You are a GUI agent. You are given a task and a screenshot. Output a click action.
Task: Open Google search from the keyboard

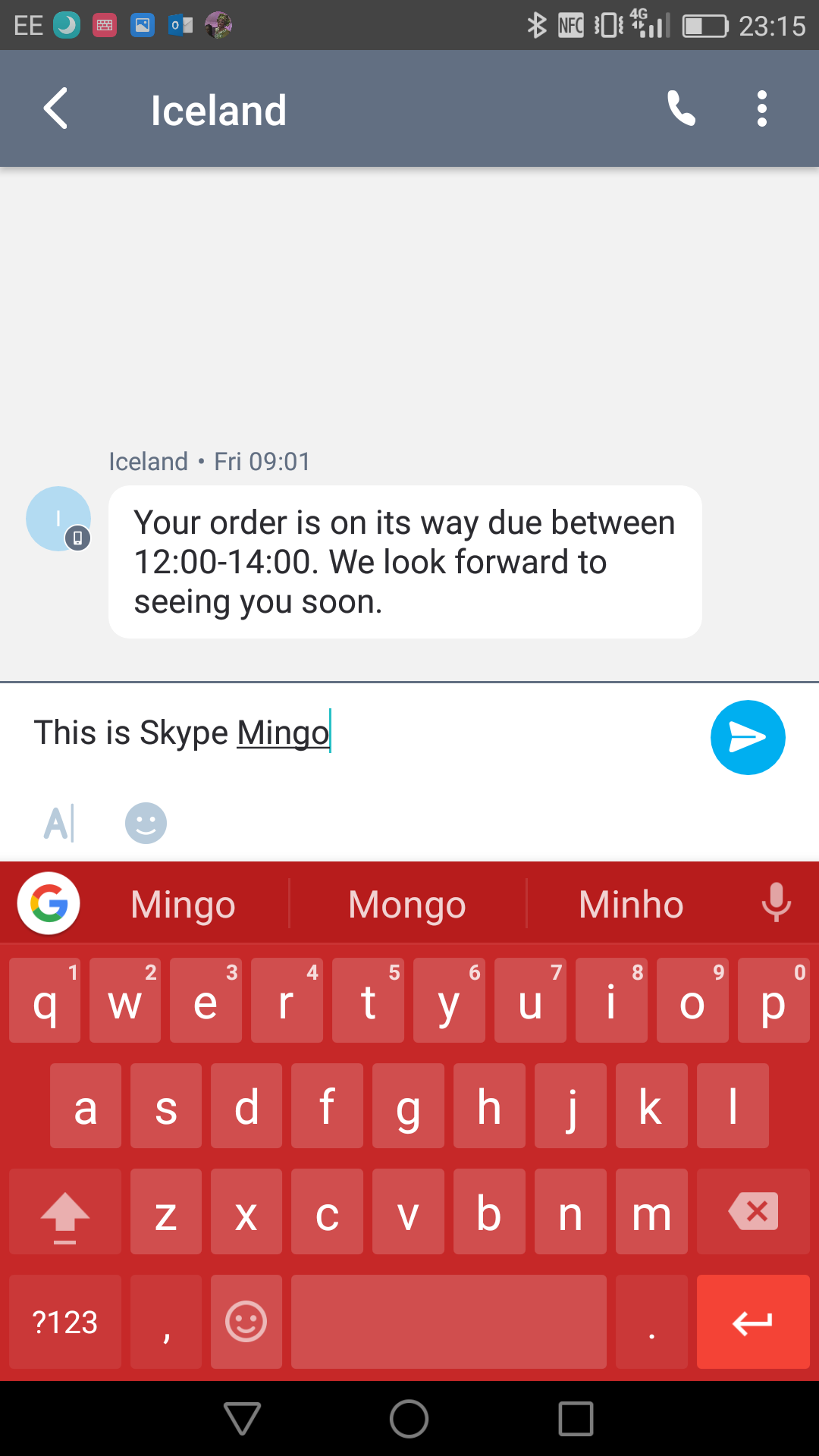point(49,903)
